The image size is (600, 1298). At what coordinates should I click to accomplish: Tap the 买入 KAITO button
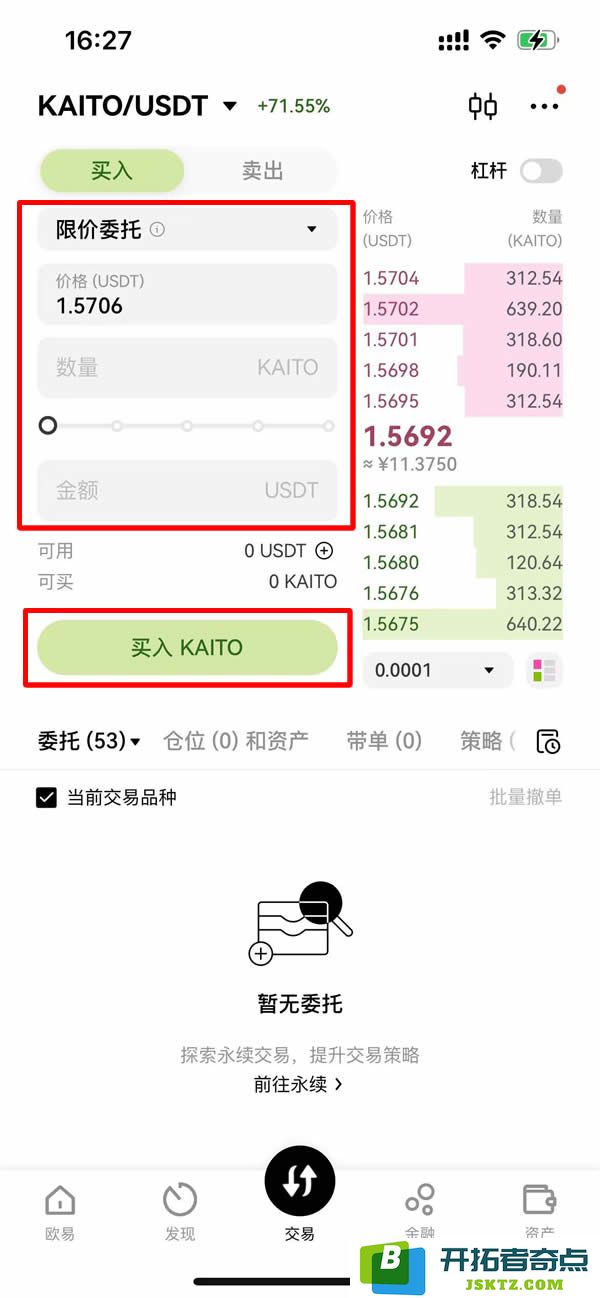coord(187,648)
